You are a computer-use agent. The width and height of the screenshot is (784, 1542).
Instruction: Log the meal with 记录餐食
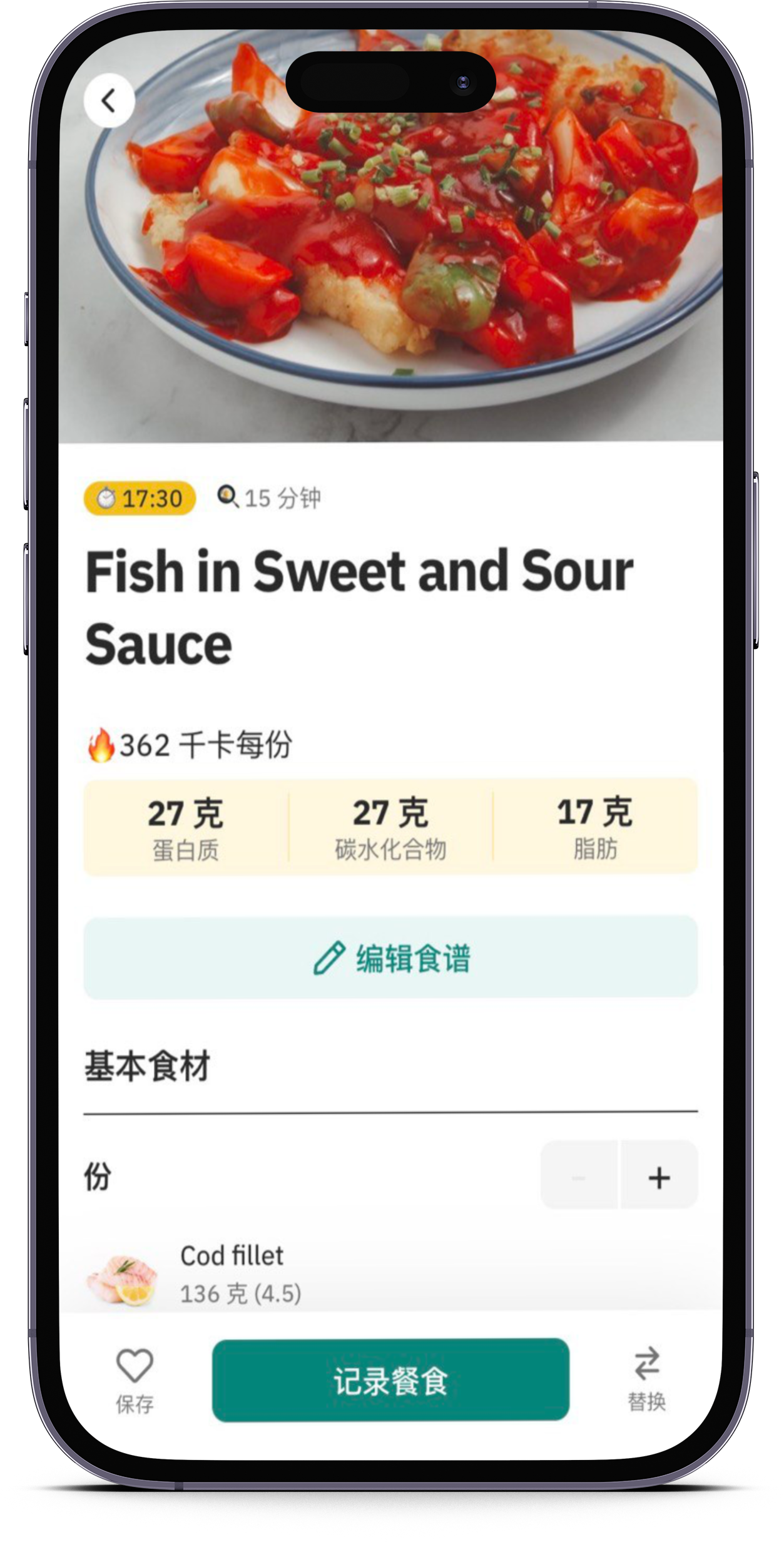tap(390, 1381)
